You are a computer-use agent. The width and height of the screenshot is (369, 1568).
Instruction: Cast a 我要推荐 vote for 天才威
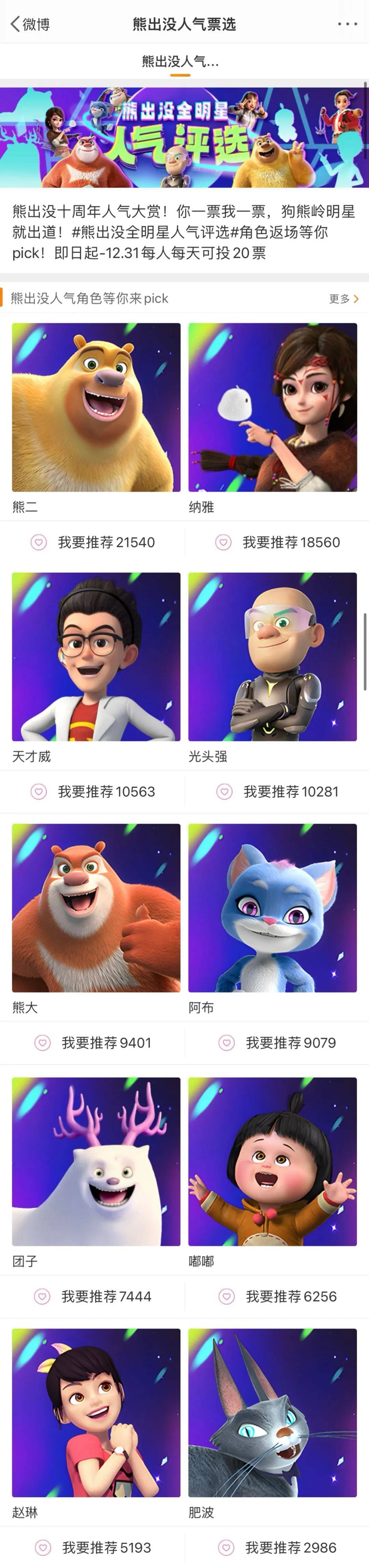[94, 792]
